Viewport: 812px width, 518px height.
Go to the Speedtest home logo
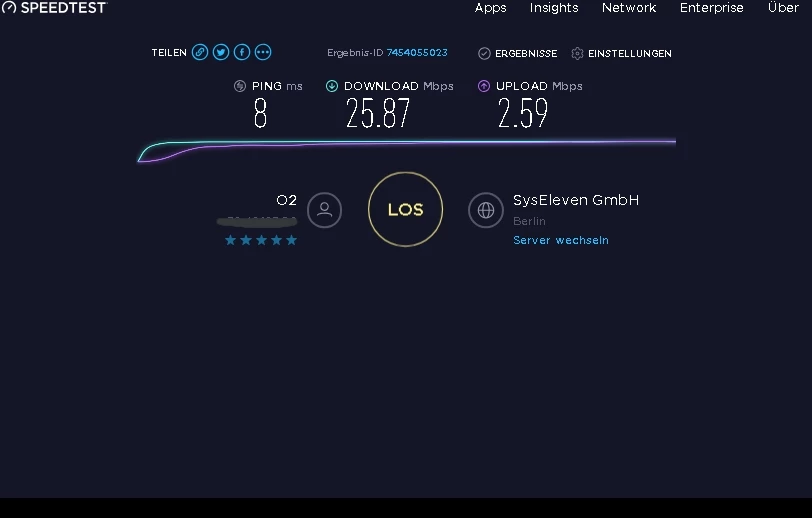point(53,8)
